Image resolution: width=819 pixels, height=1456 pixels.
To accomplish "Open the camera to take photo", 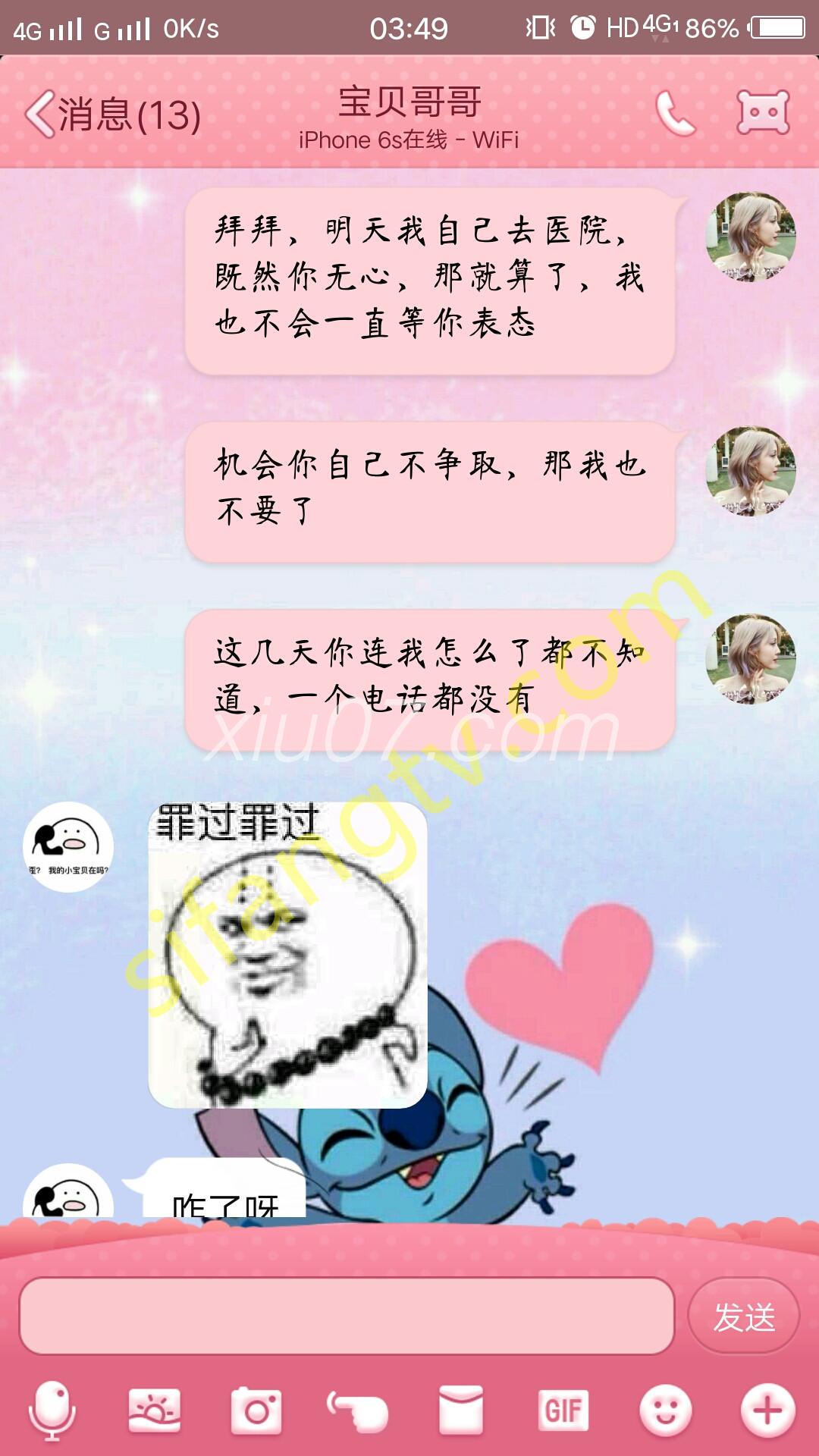I will [x=257, y=1410].
